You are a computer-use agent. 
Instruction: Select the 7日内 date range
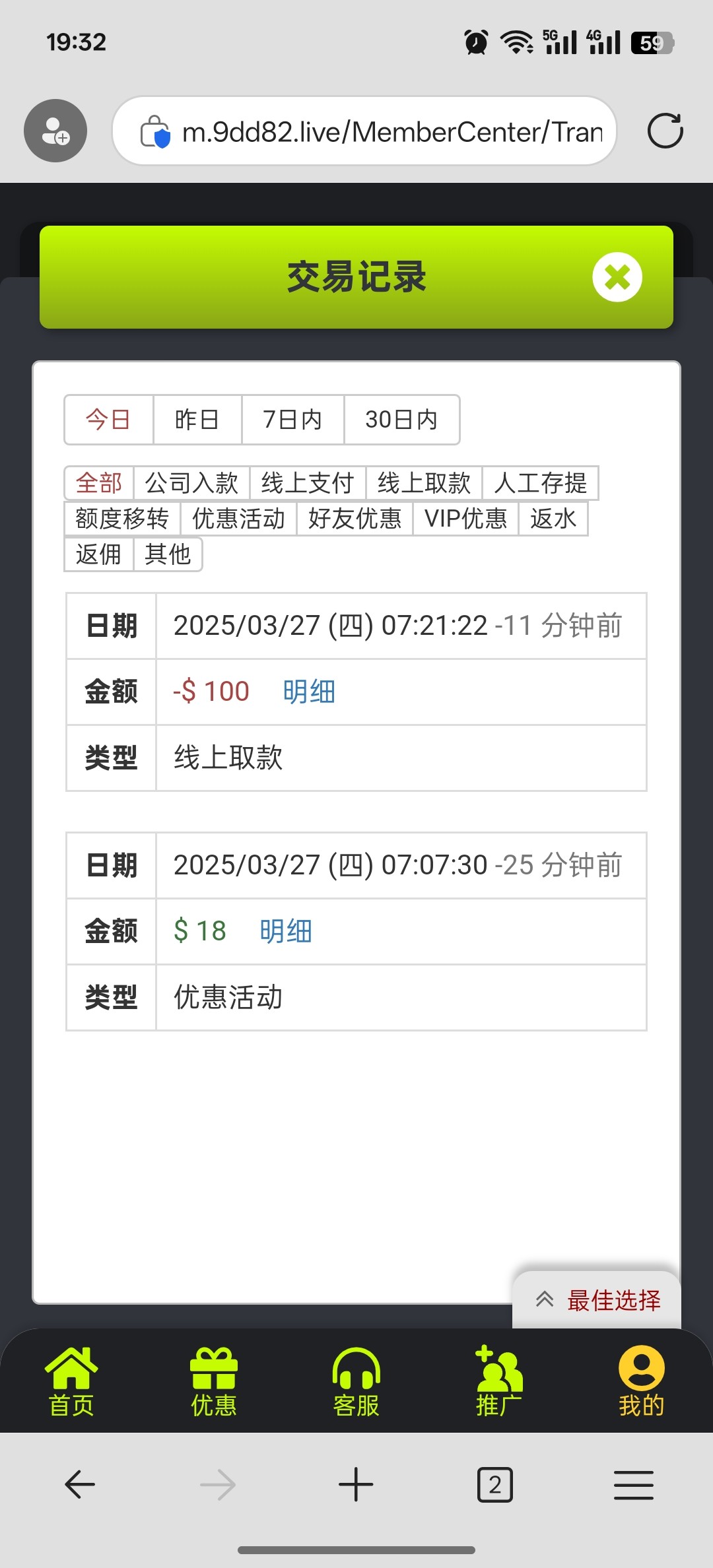[292, 420]
